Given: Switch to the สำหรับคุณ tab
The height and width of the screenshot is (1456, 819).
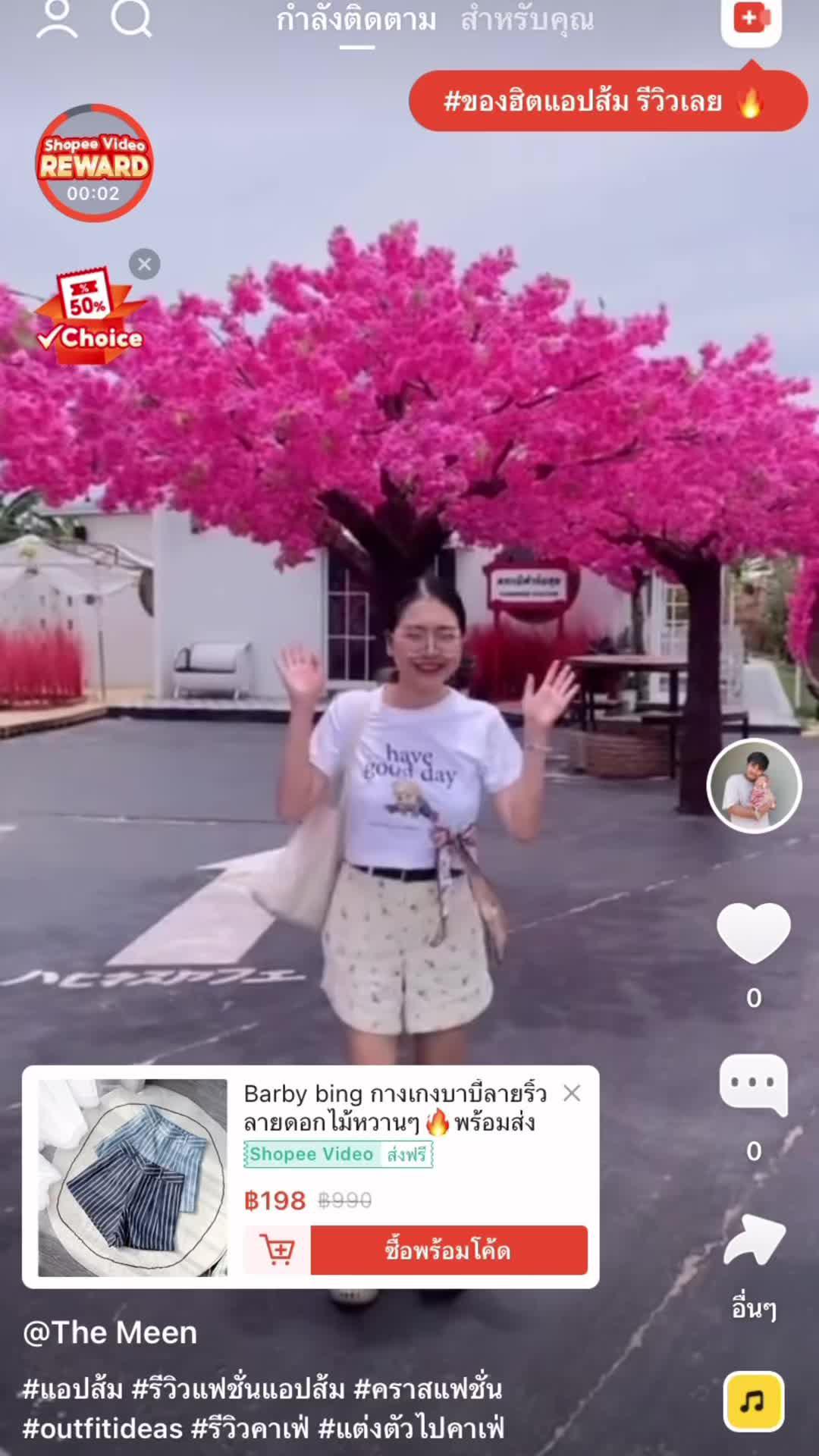Looking at the screenshot, I should point(527,20).
